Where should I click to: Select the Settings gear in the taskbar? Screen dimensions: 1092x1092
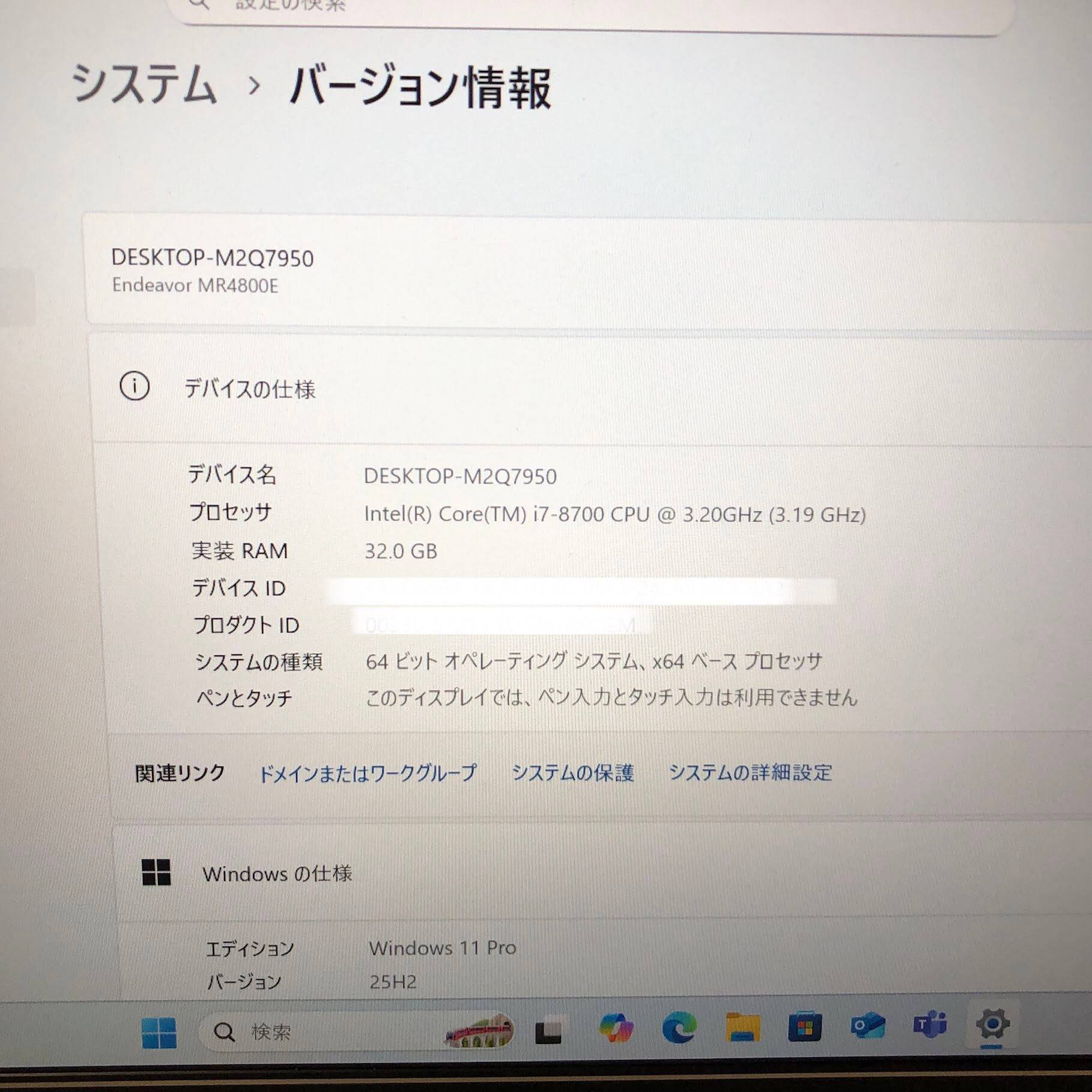992,1025
